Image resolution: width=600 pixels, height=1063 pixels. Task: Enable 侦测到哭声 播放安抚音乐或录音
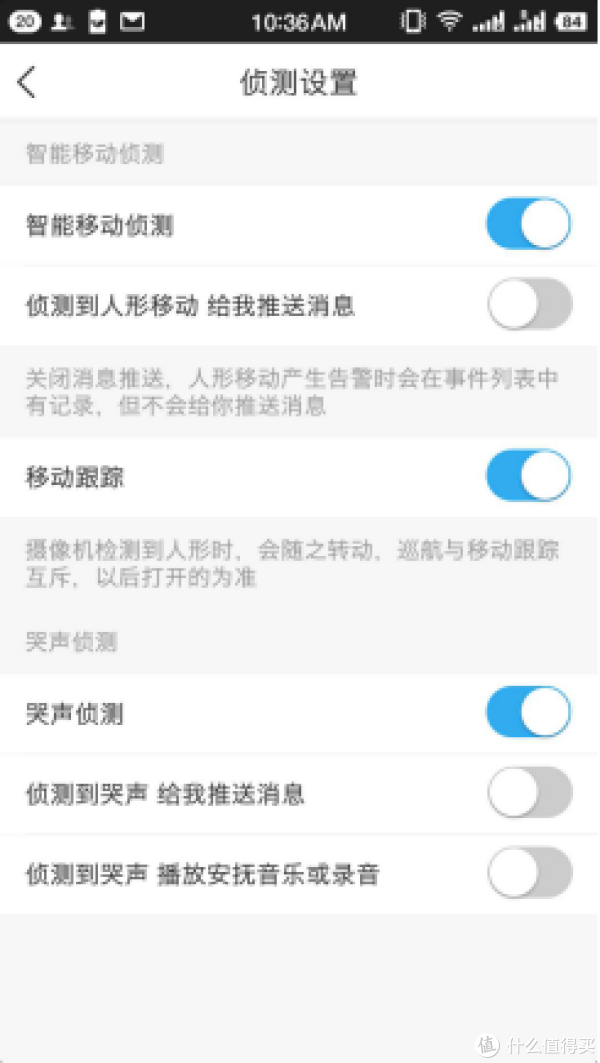coord(529,874)
